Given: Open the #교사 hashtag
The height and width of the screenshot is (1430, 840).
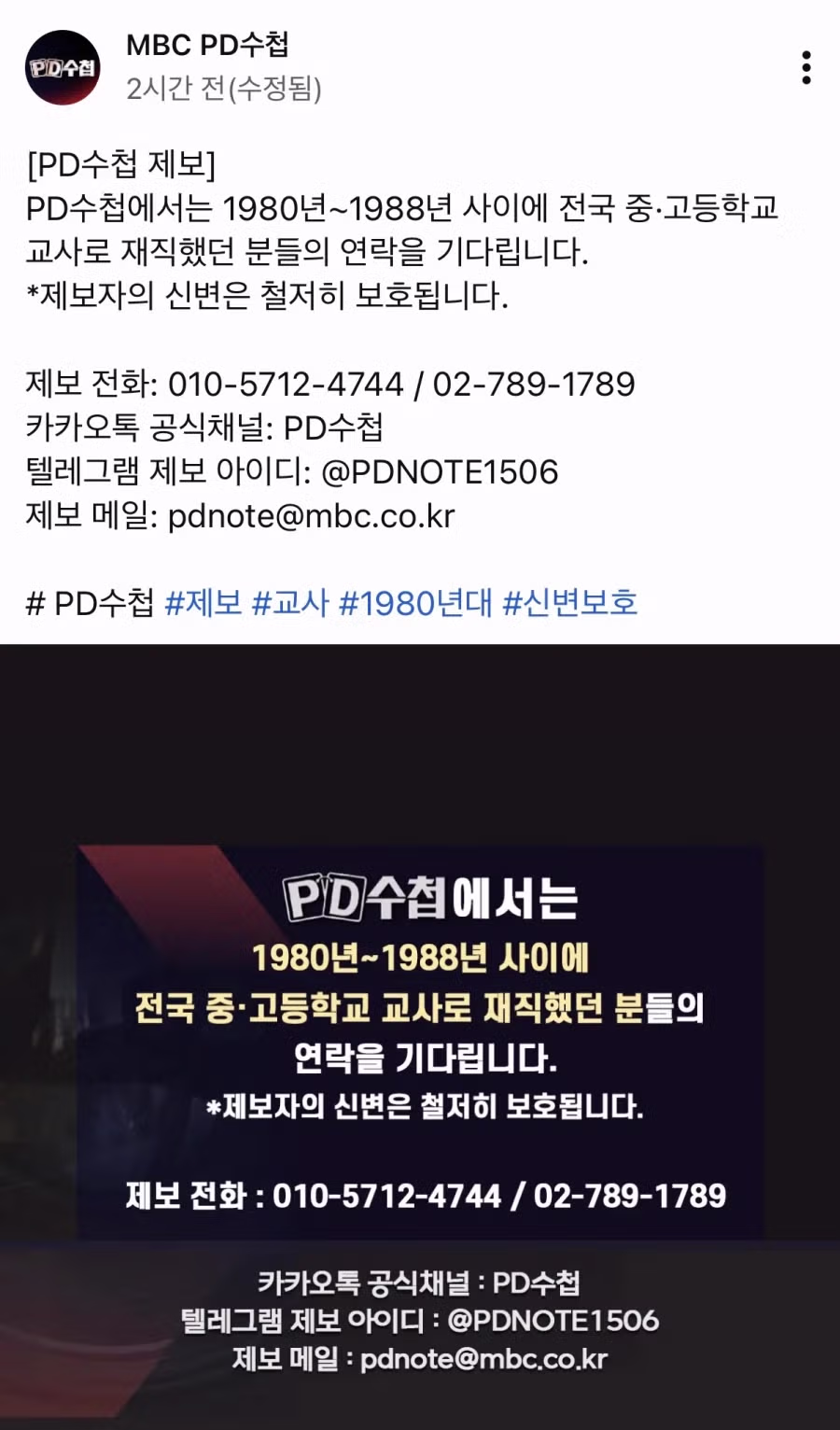Looking at the screenshot, I should pyautogui.click(x=290, y=603).
